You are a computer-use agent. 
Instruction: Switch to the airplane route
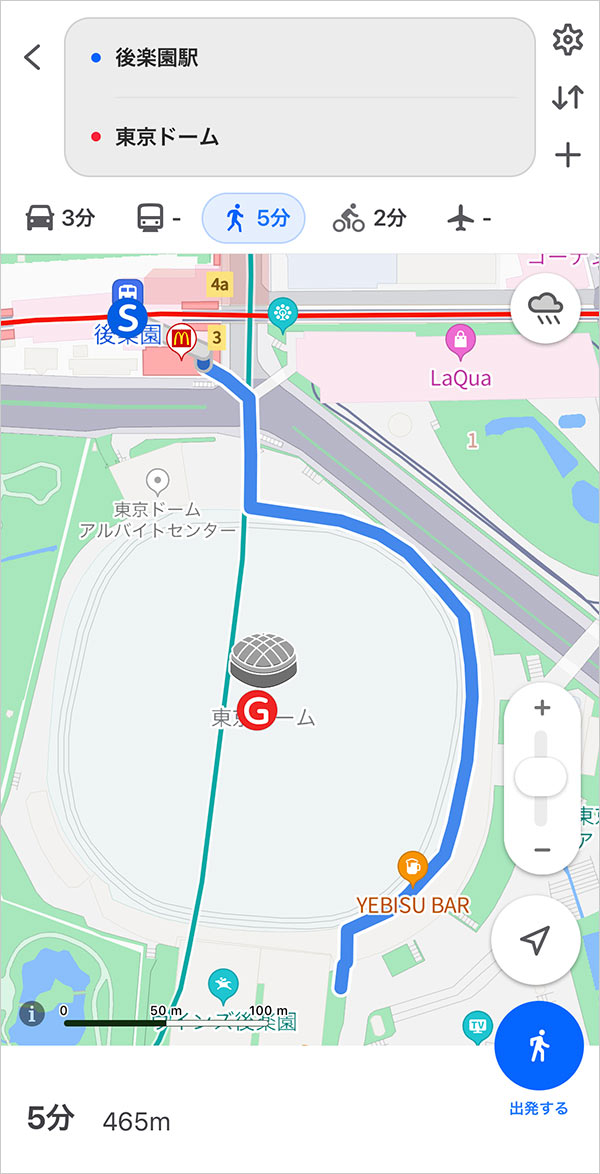tap(469, 218)
